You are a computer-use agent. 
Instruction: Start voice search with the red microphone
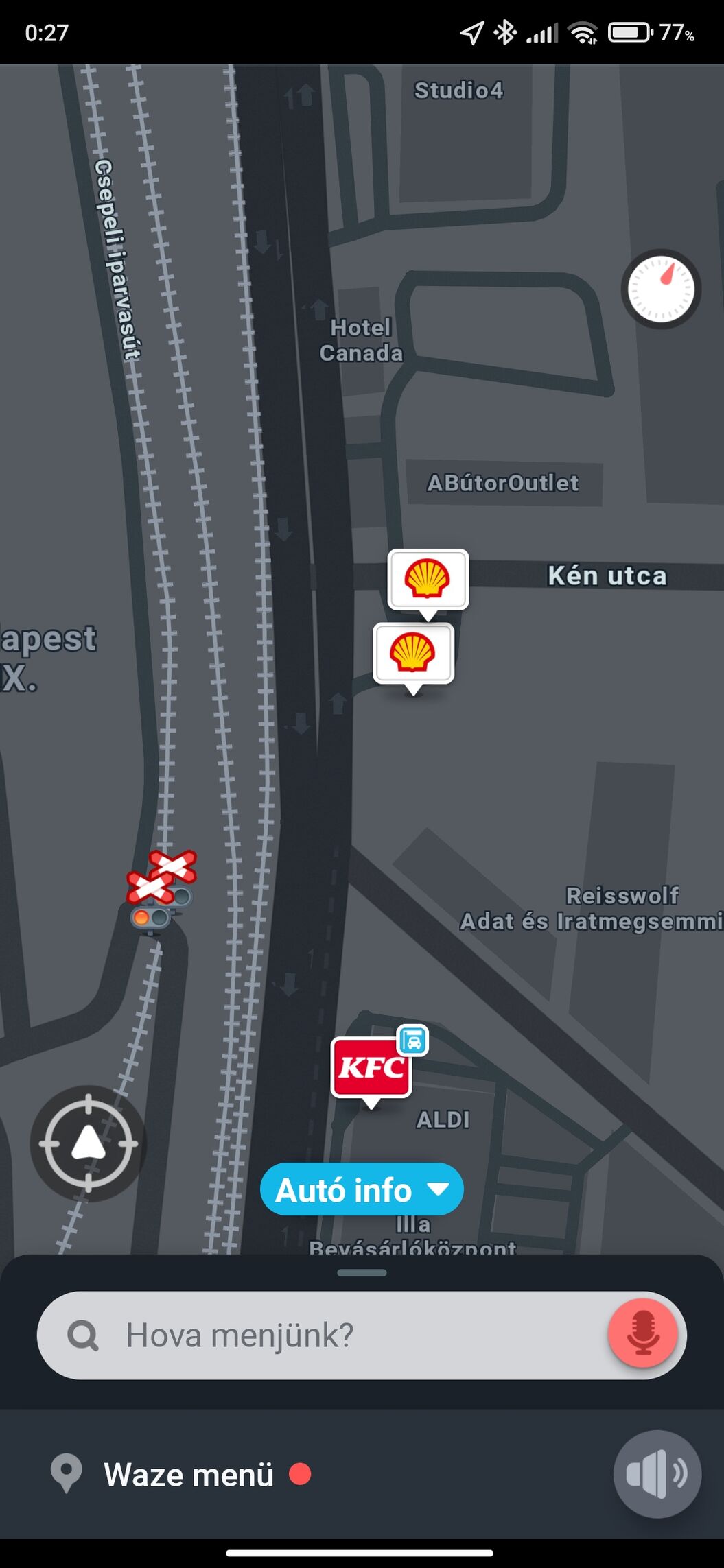642,1333
